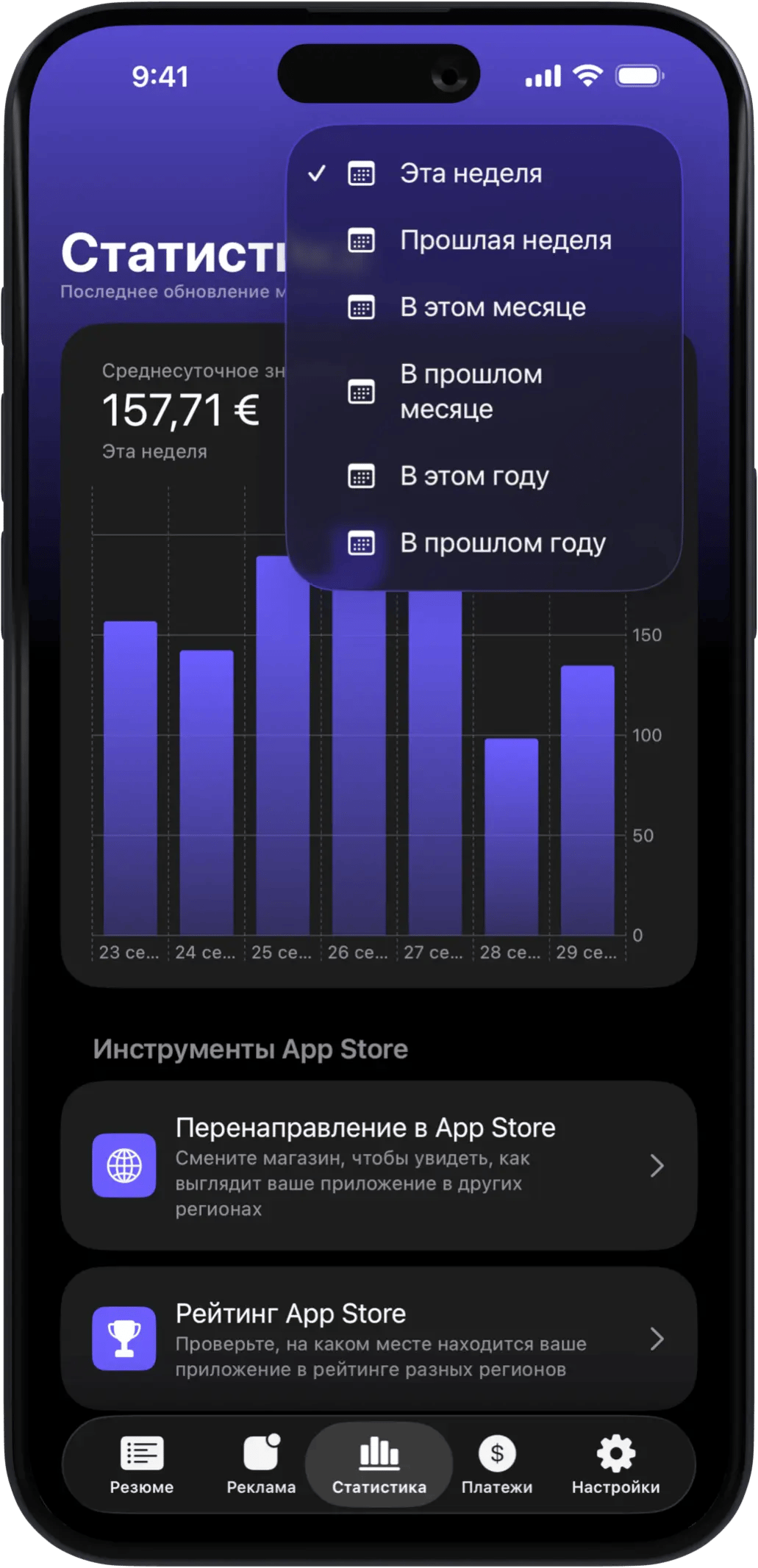Image resolution: width=758 pixels, height=1568 pixels.
Task: Select "В прошлом году" option
Action: tap(502, 543)
